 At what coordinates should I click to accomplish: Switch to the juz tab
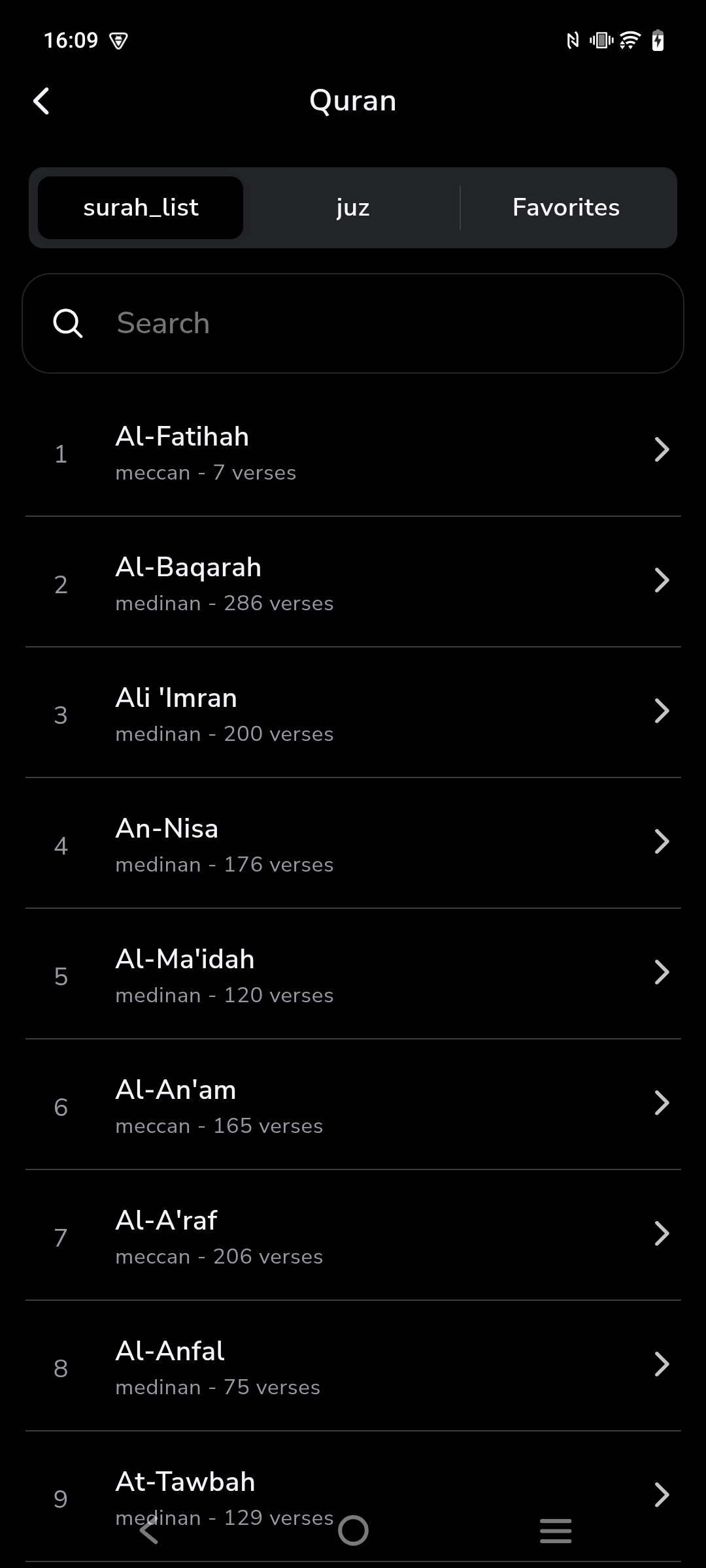pos(352,207)
